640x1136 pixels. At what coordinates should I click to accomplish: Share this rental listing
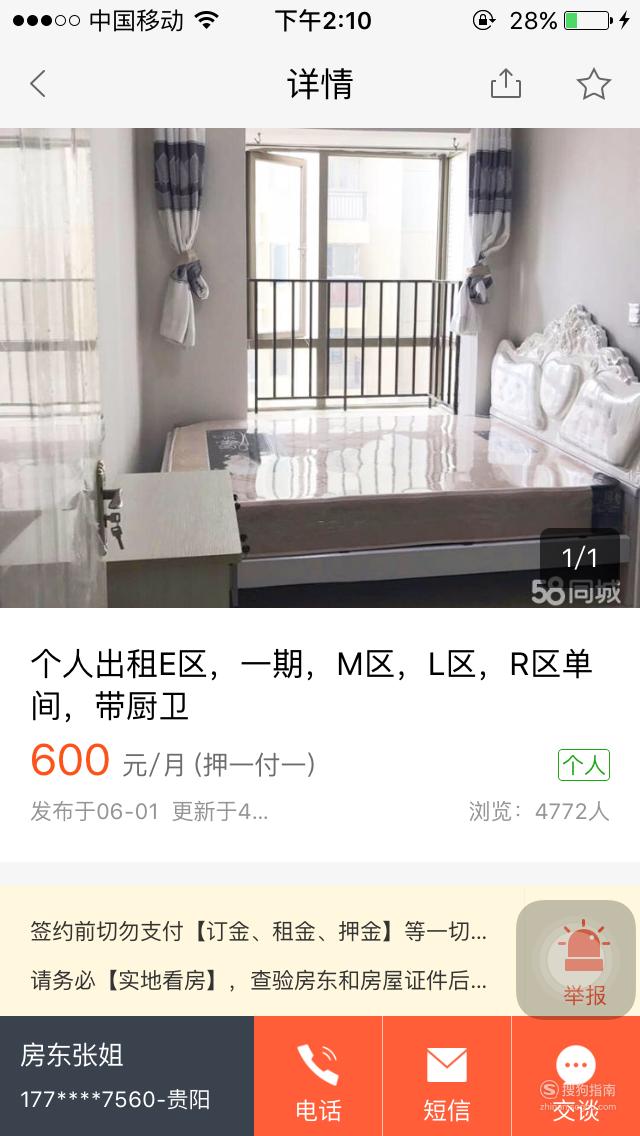pos(506,84)
